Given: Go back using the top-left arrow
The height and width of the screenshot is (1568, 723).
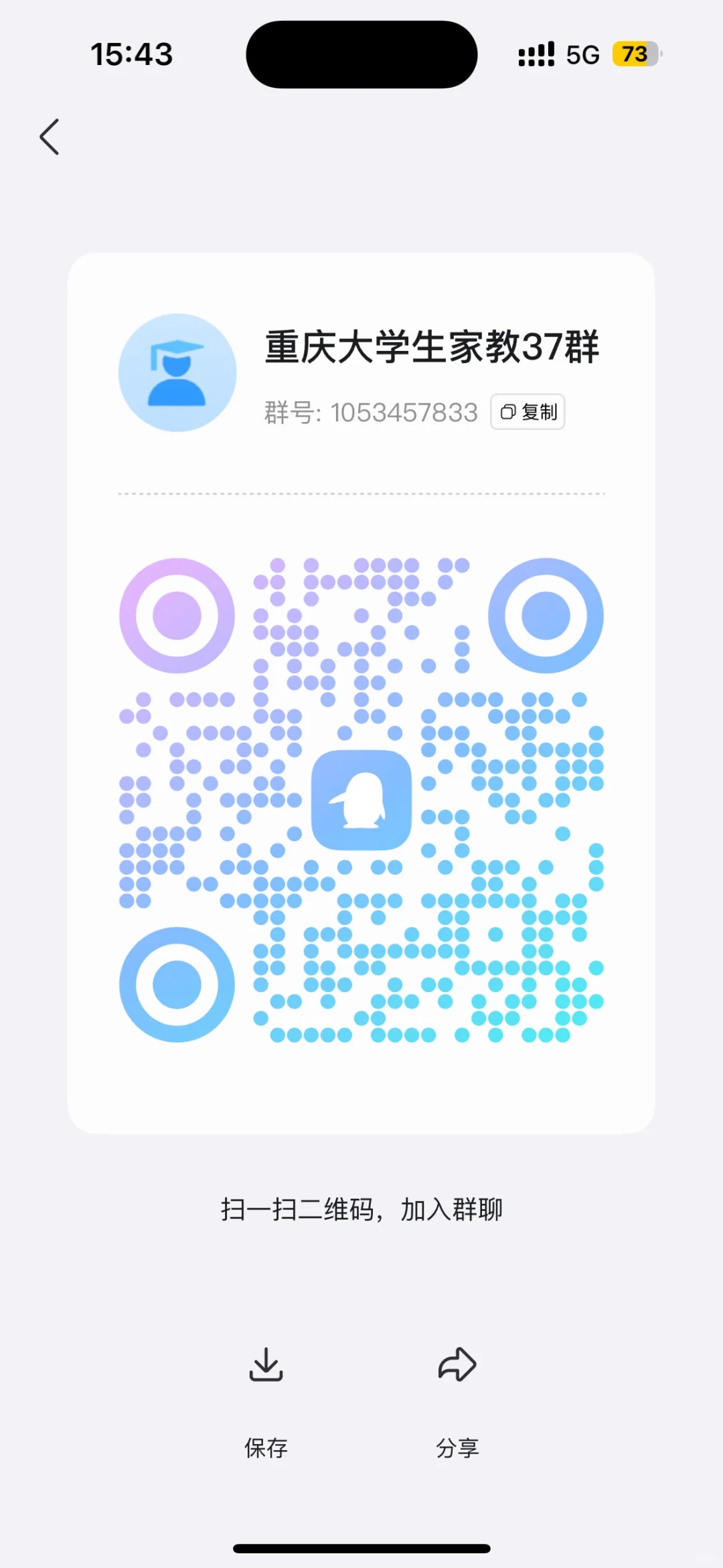Looking at the screenshot, I should point(50,137).
